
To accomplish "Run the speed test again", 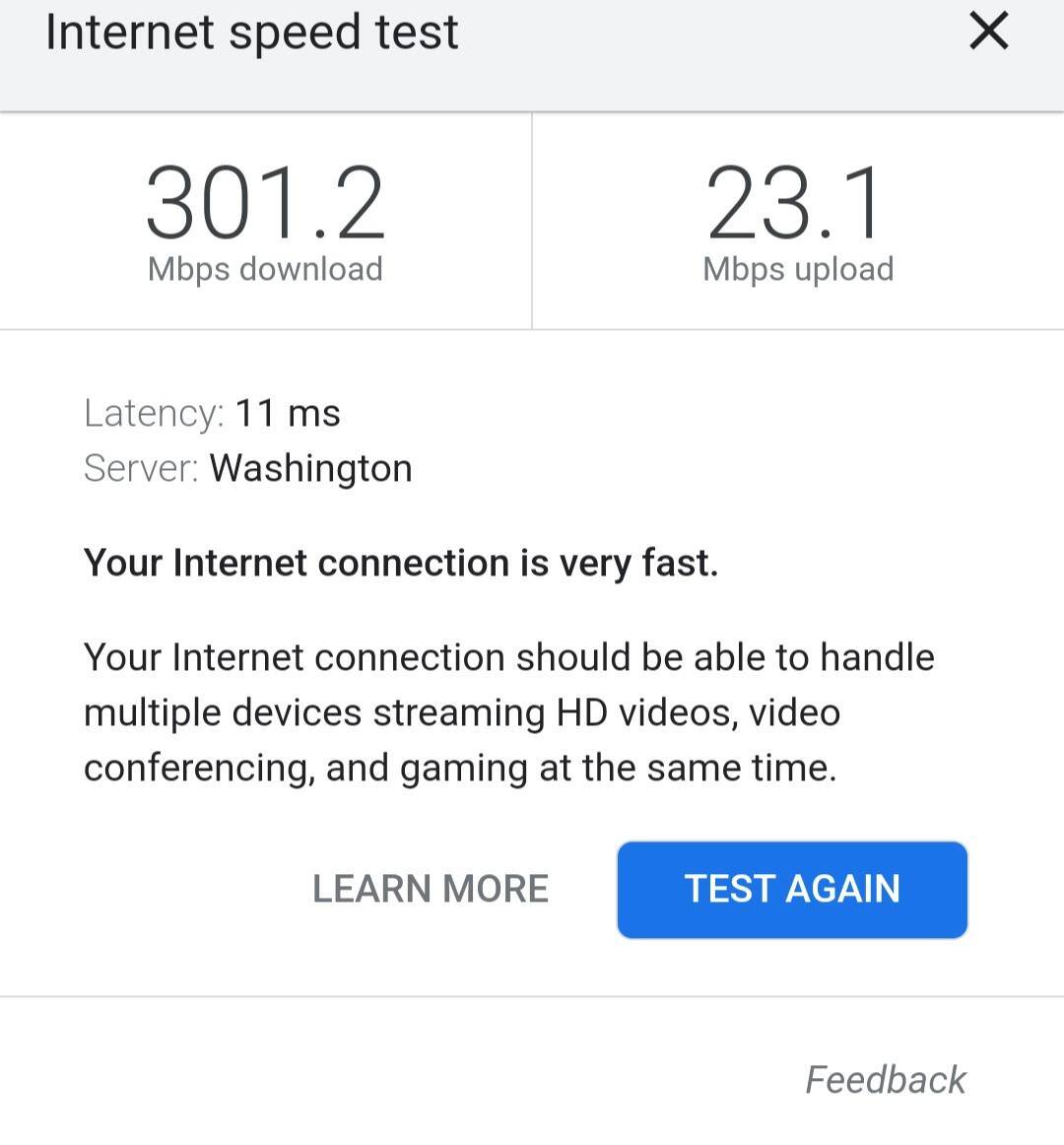I will [x=792, y=889].
